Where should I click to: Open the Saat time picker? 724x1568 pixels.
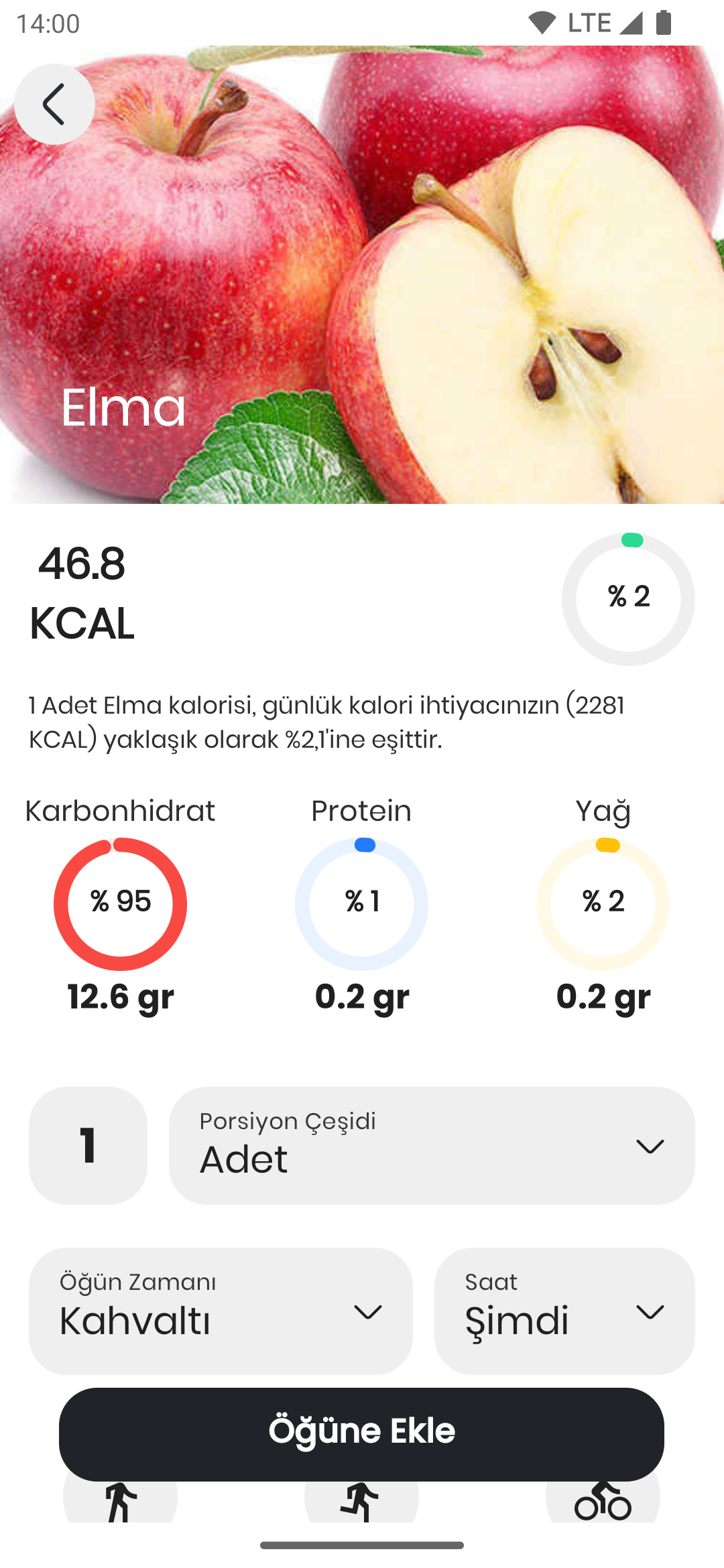pyautogui.click(x=564, y=1311)
